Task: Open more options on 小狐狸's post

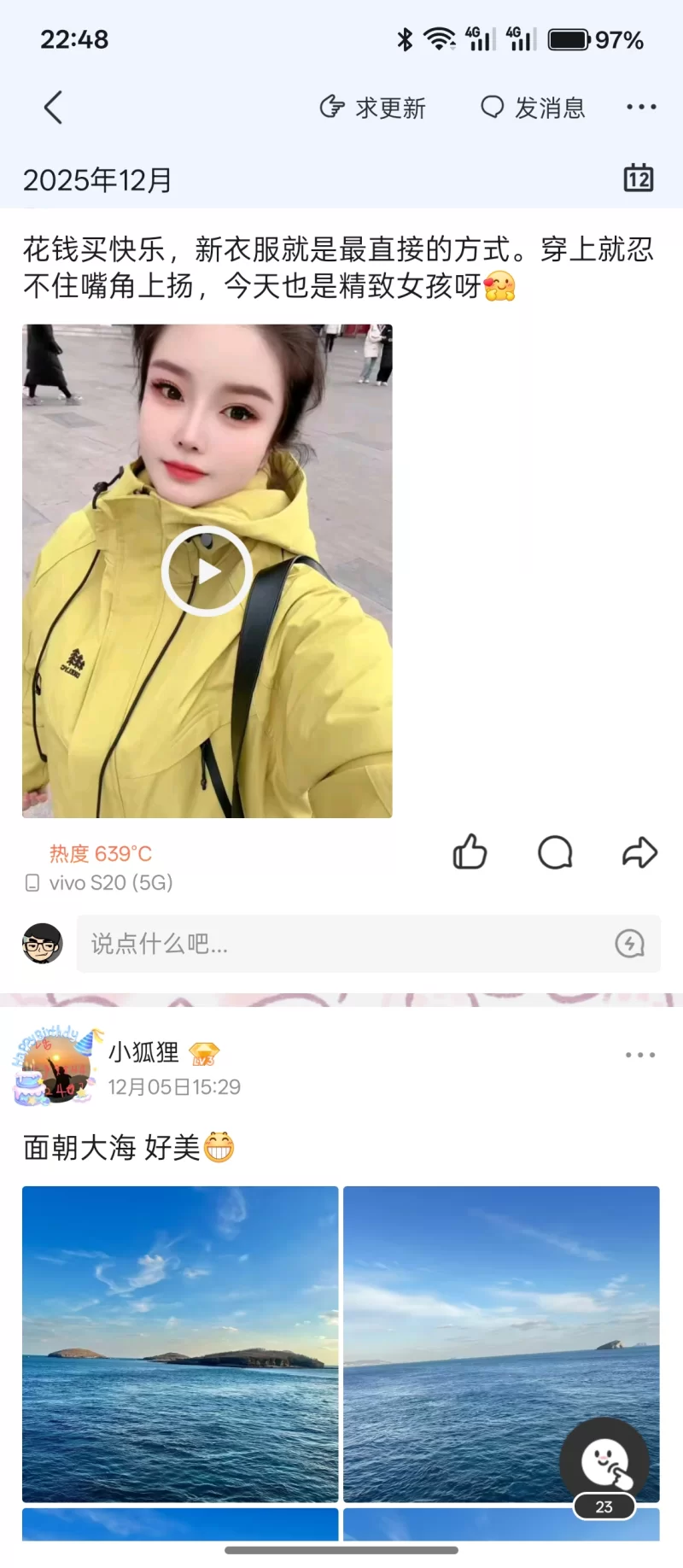Action: click(x=639, y=1056)
